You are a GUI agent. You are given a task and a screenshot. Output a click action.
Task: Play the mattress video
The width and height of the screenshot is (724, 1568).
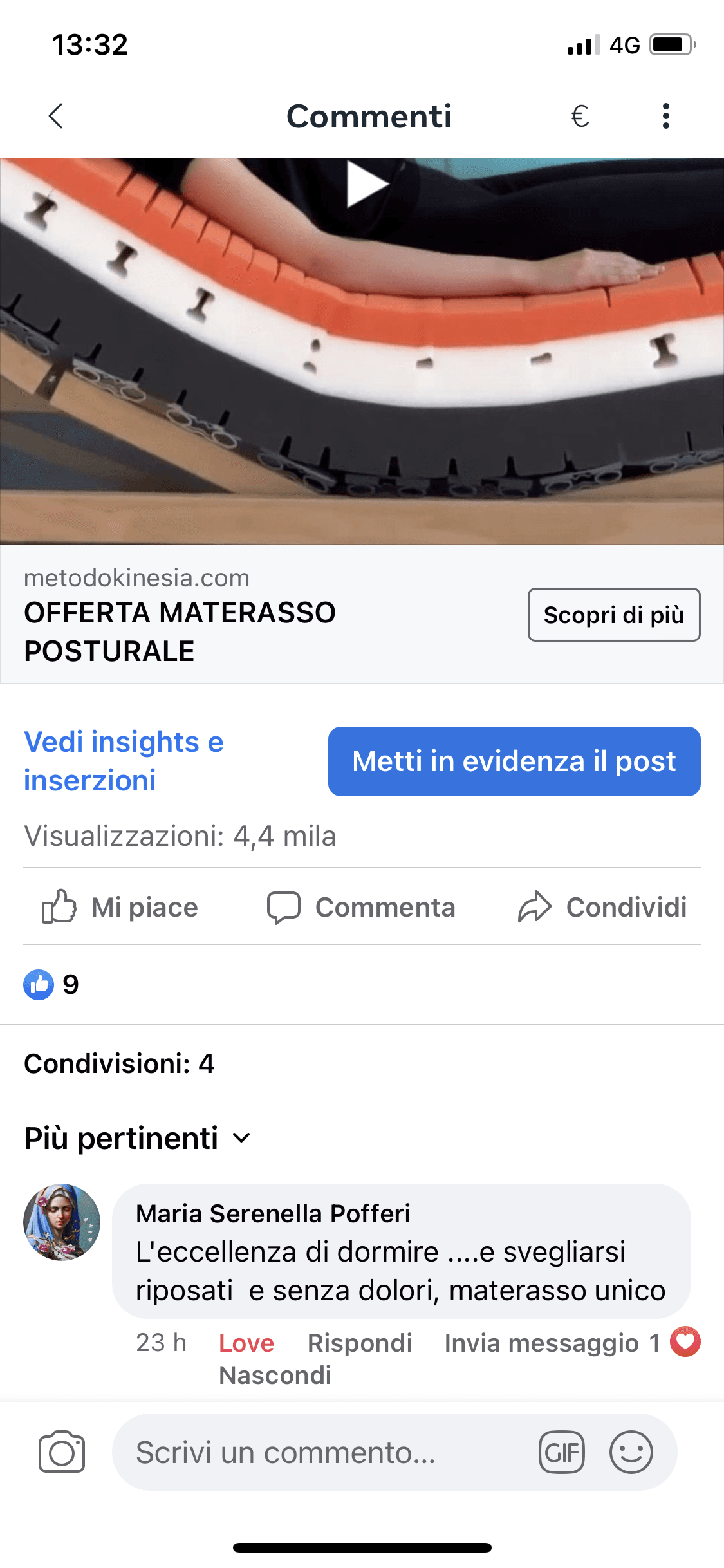coord(367,185)
